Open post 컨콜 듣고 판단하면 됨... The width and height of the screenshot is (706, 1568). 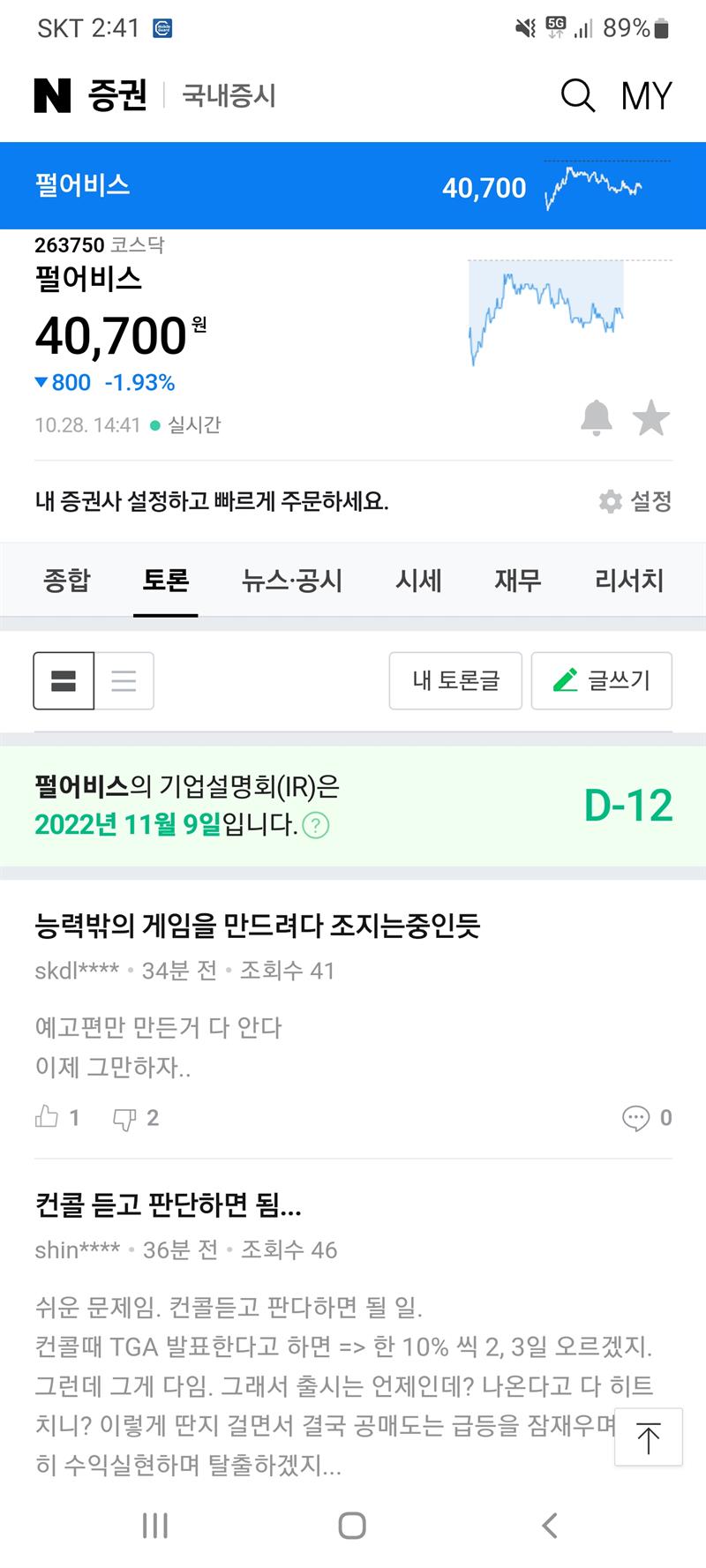pyautogui.click(x=168, y=1204)
